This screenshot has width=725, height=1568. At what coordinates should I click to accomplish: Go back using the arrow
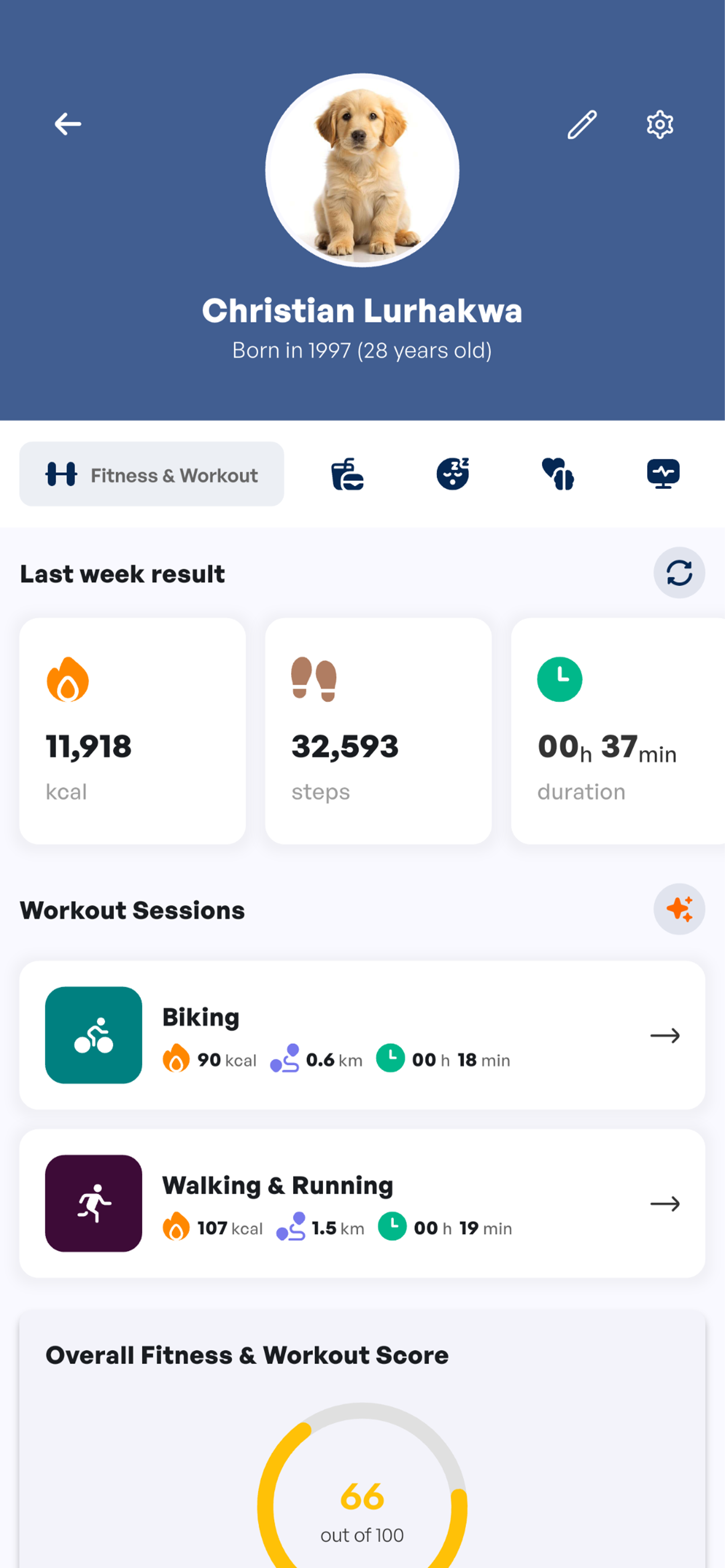tap(68, 124)
